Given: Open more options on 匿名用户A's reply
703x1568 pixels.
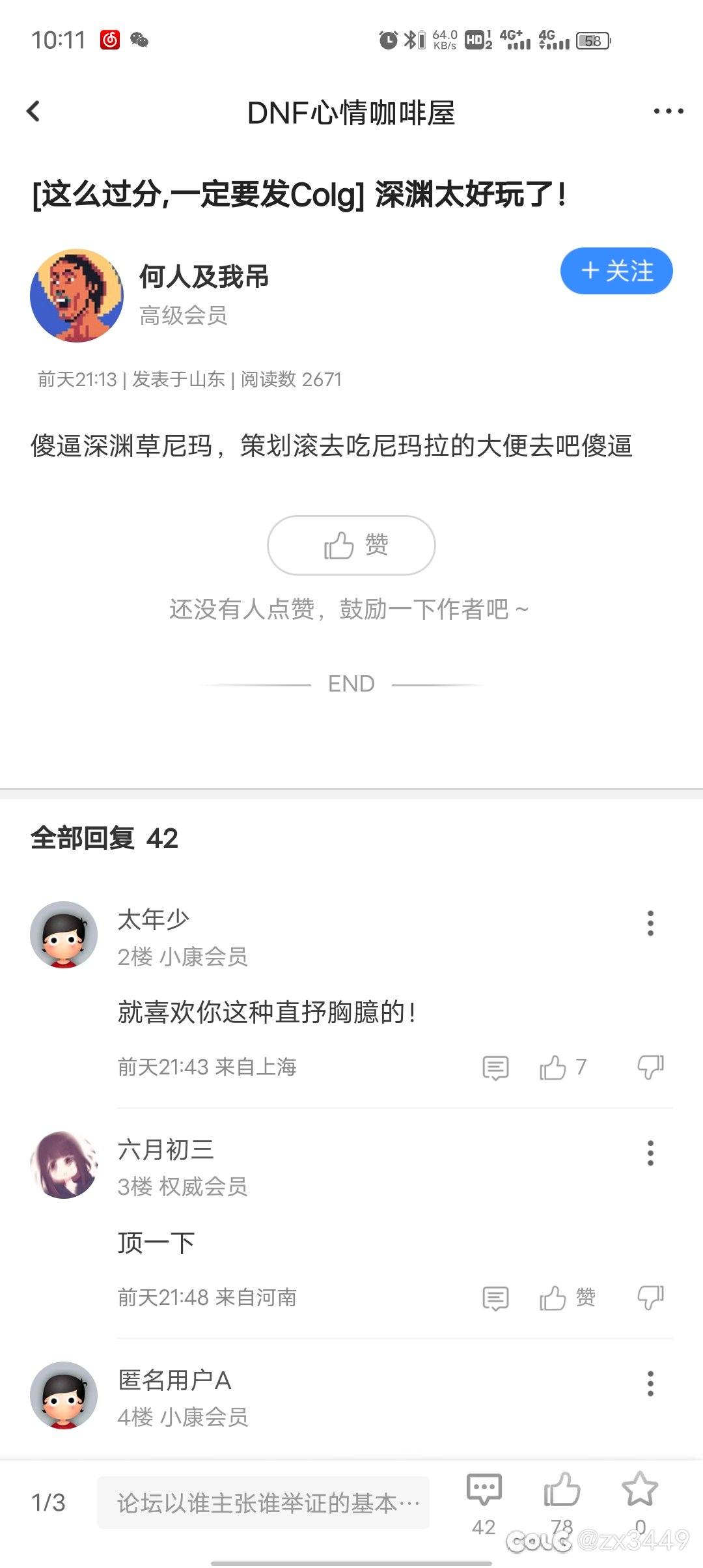Looking at the screenshot, I should click(650, 1383).
